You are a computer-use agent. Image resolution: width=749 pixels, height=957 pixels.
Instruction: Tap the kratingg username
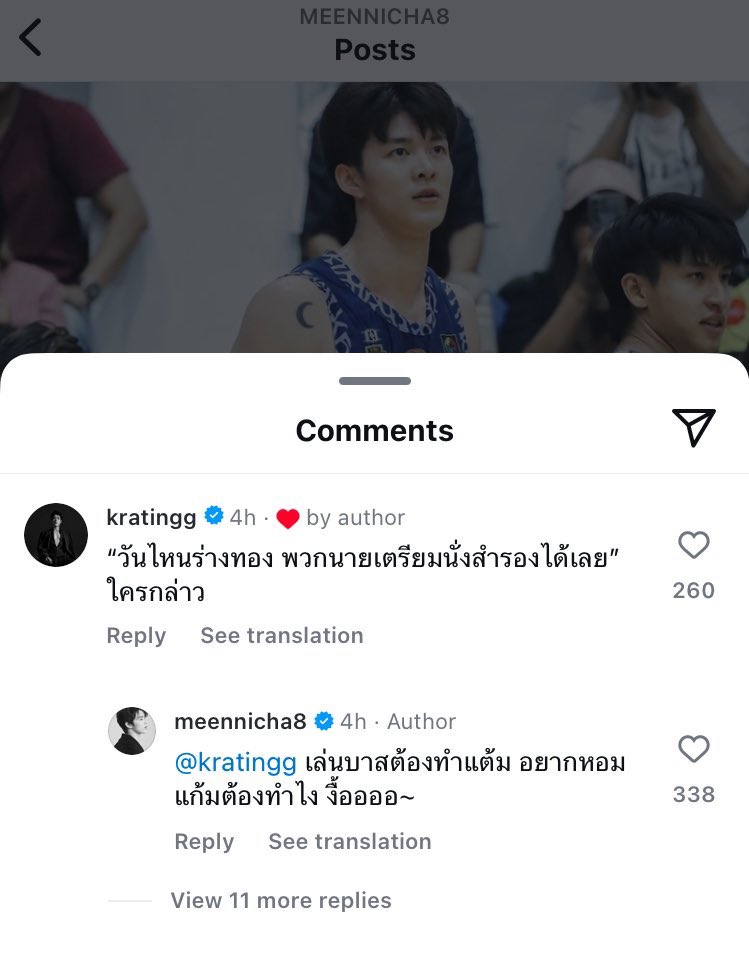tap(151, 517)
